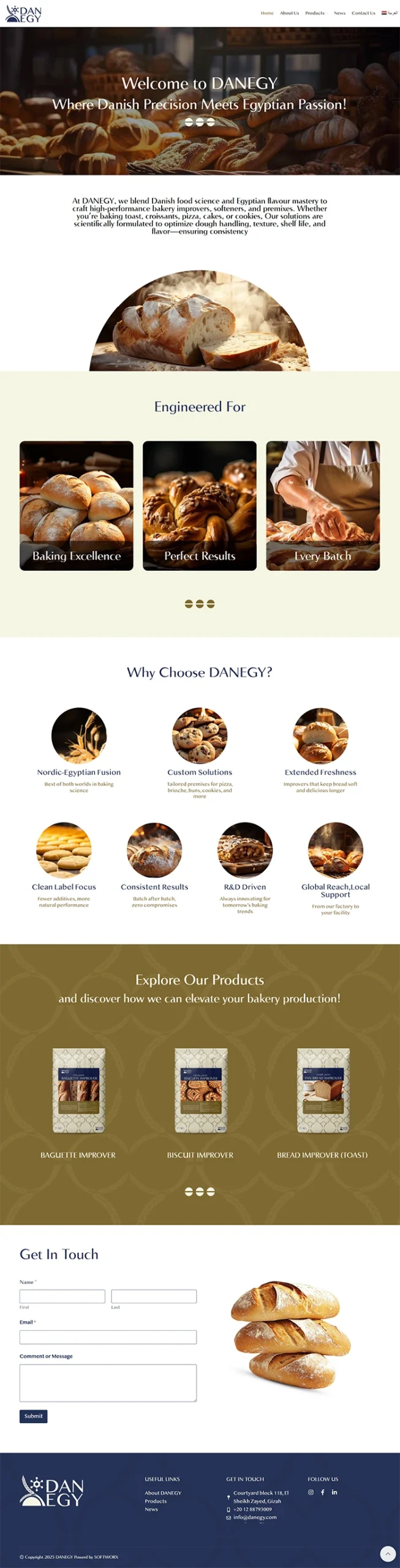Open About DANEGY in footer links

[x=163, y=1493]
